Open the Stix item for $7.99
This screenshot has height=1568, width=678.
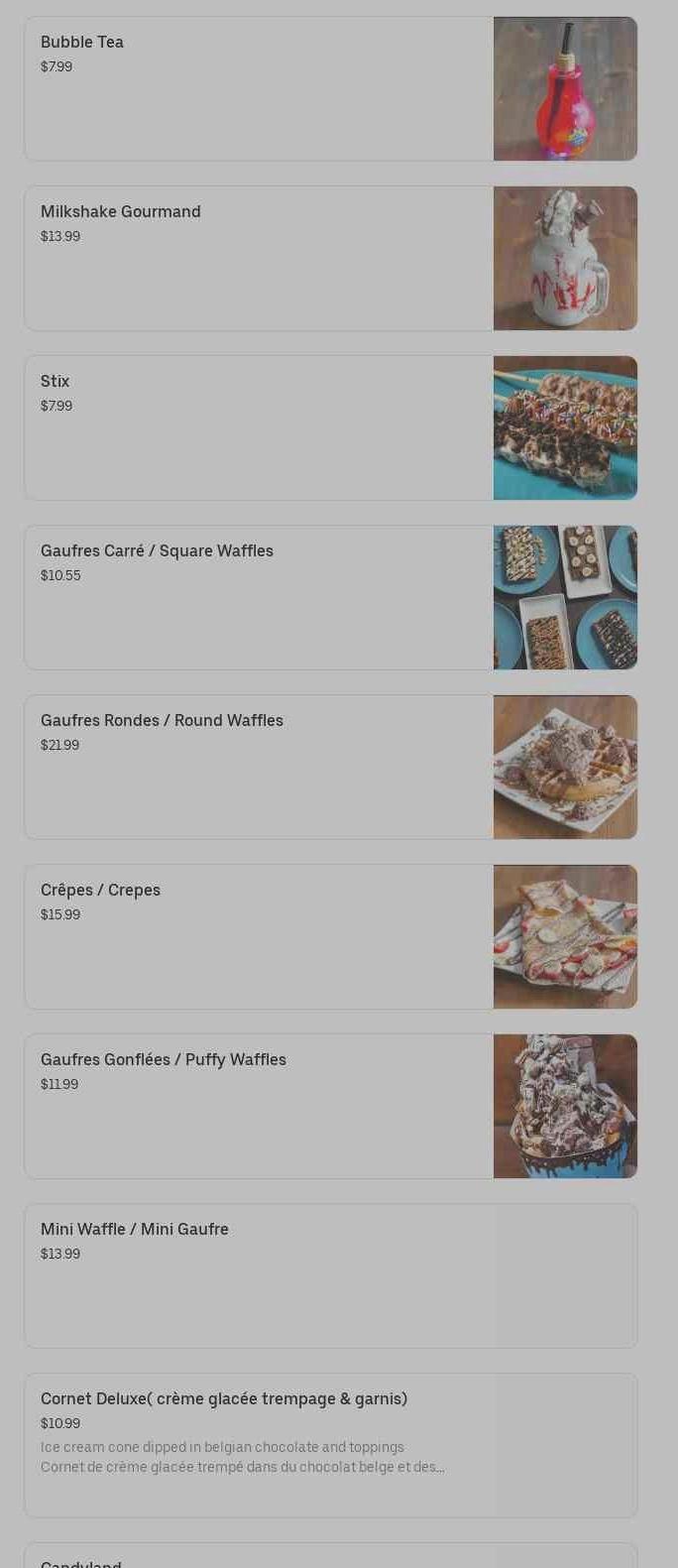[330, 427]
